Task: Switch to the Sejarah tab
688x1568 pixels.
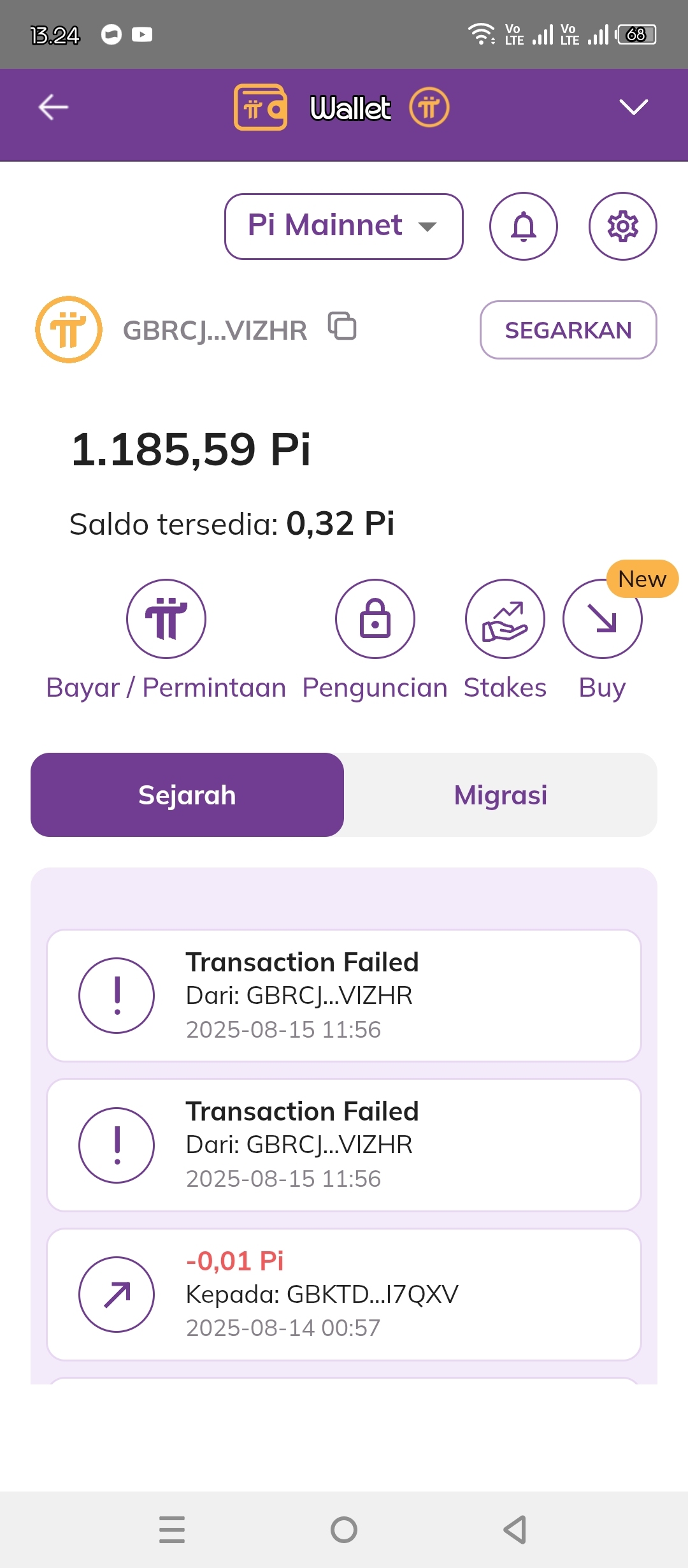Action: [187, 795]
